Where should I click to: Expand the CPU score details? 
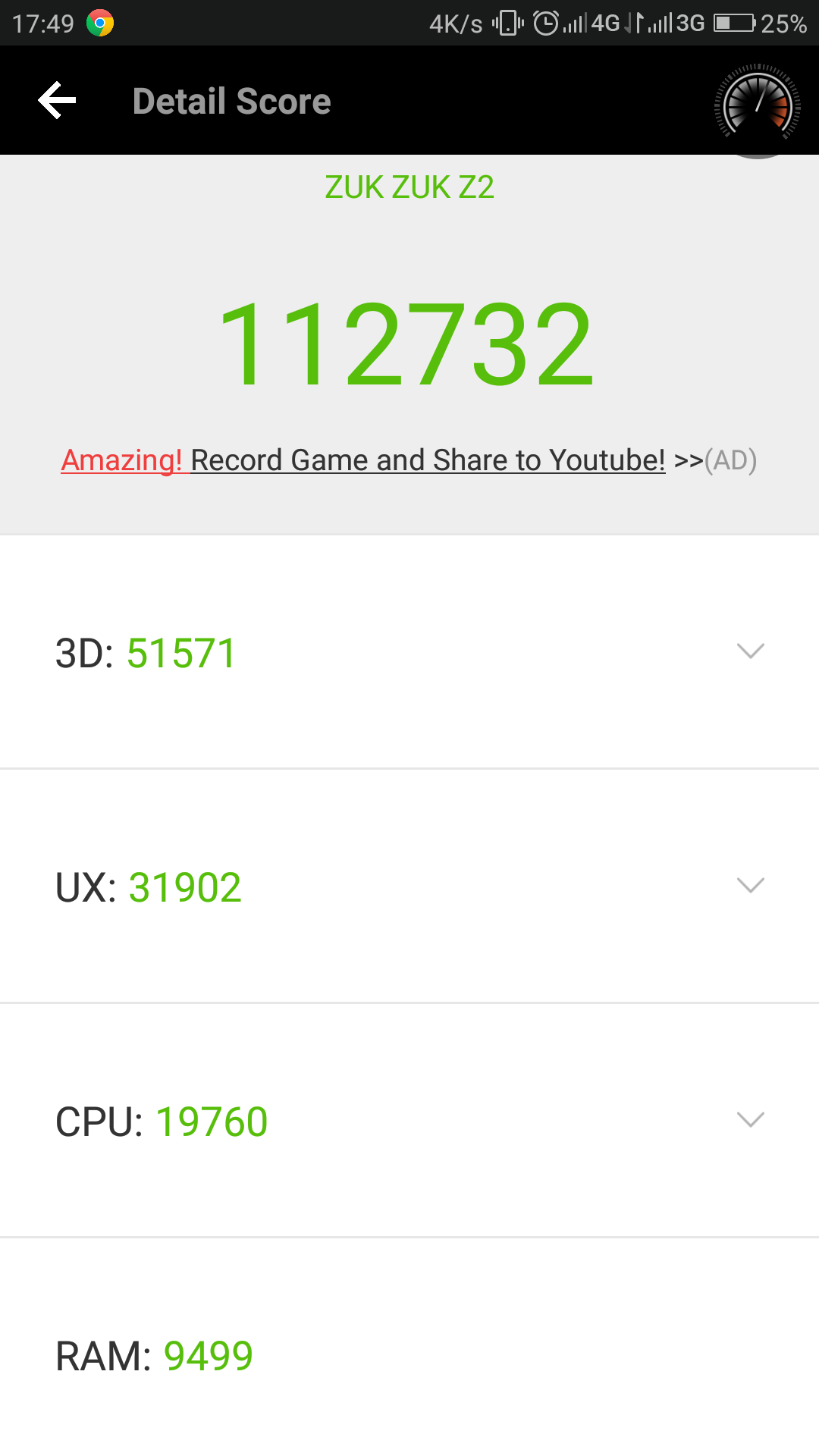pos(409,1121)
